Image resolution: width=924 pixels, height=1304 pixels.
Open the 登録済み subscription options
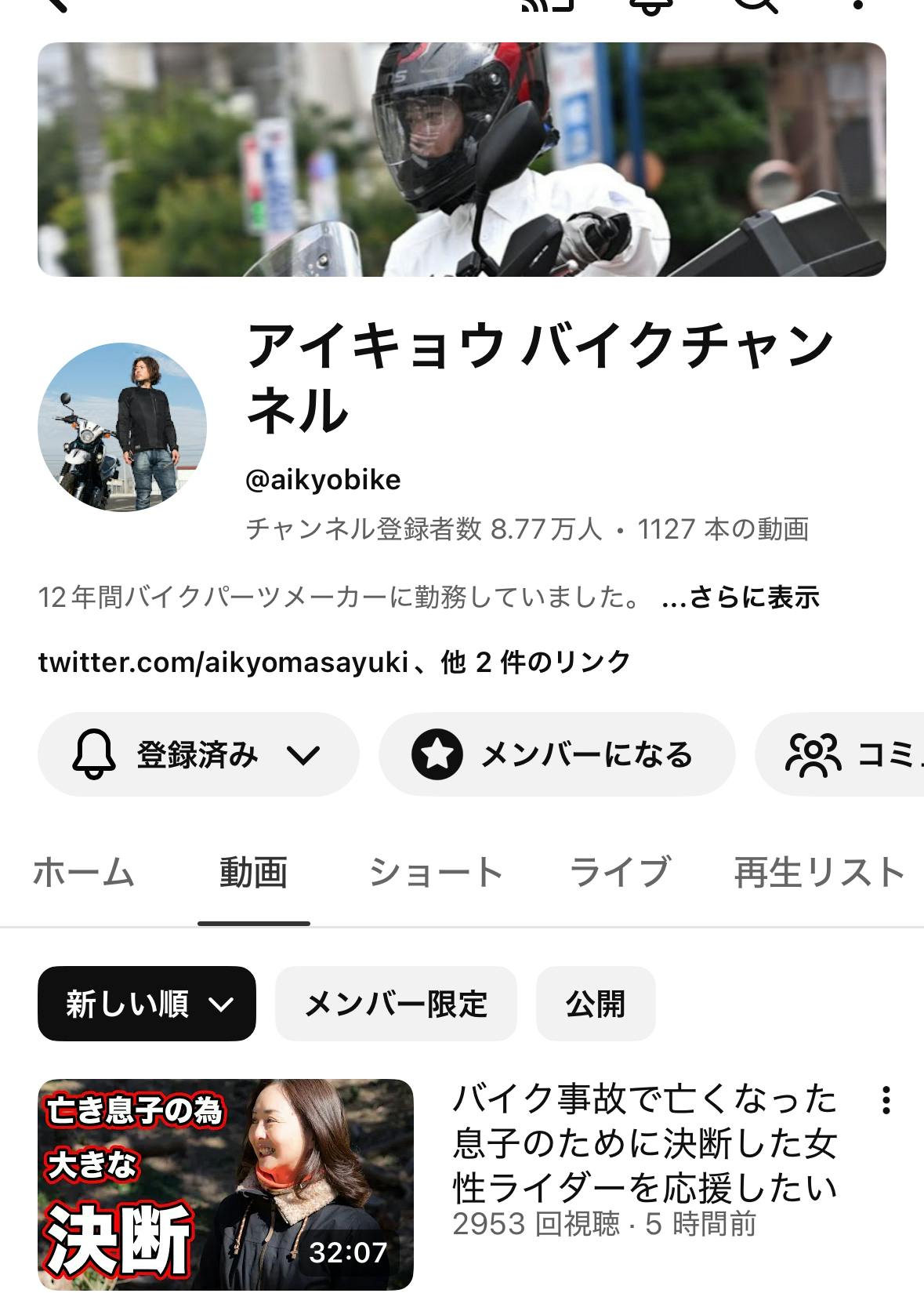(x=197, y=754)
